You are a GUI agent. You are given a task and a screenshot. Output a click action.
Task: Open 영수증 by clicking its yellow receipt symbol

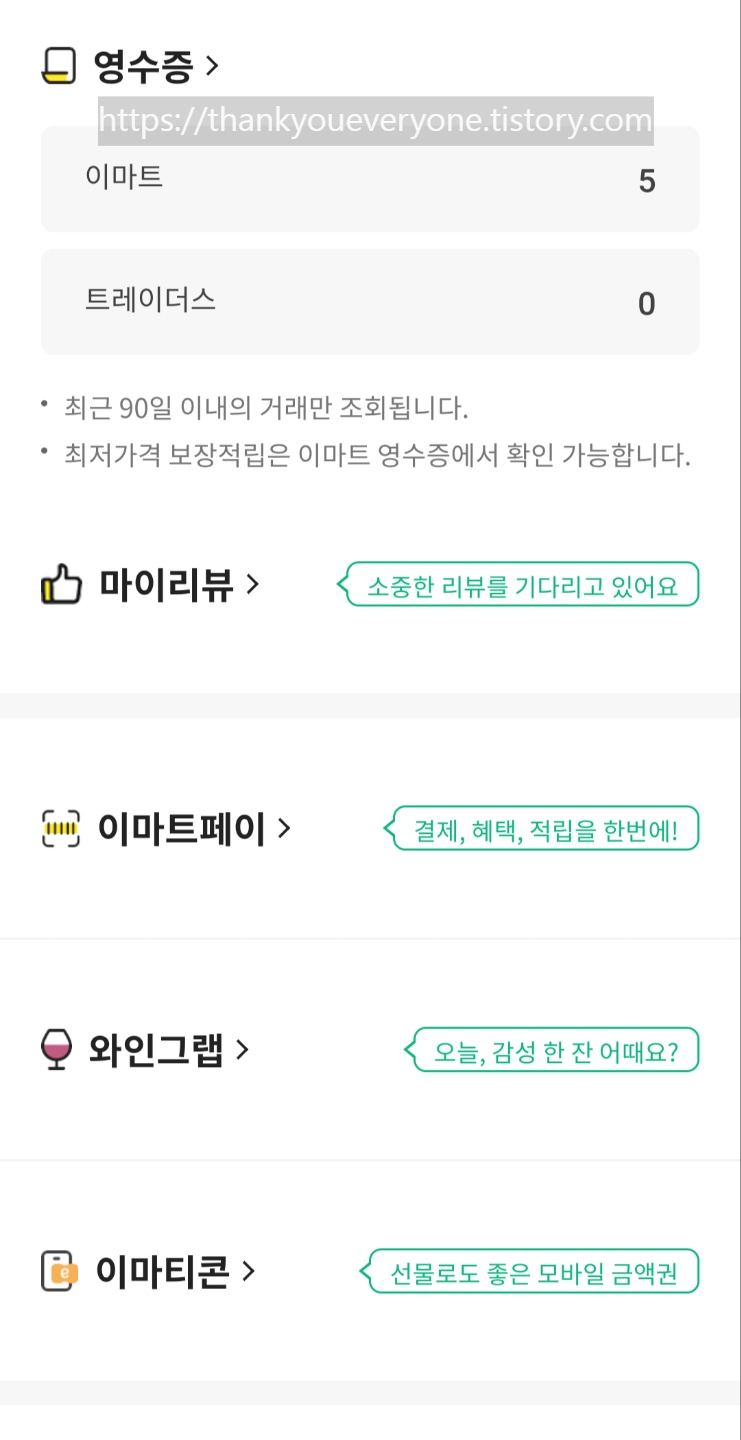point(60,65)
